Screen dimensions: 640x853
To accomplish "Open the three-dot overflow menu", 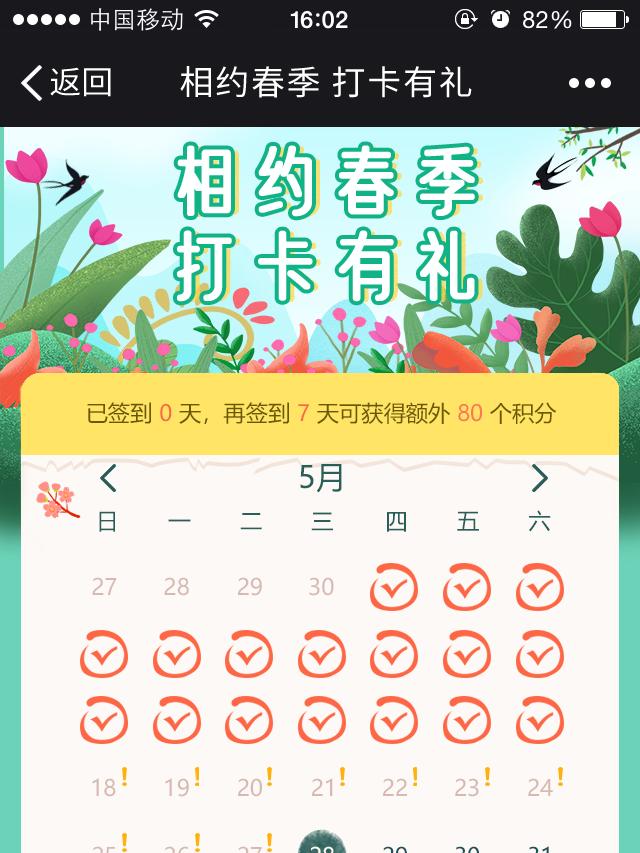I will [589, 84].
